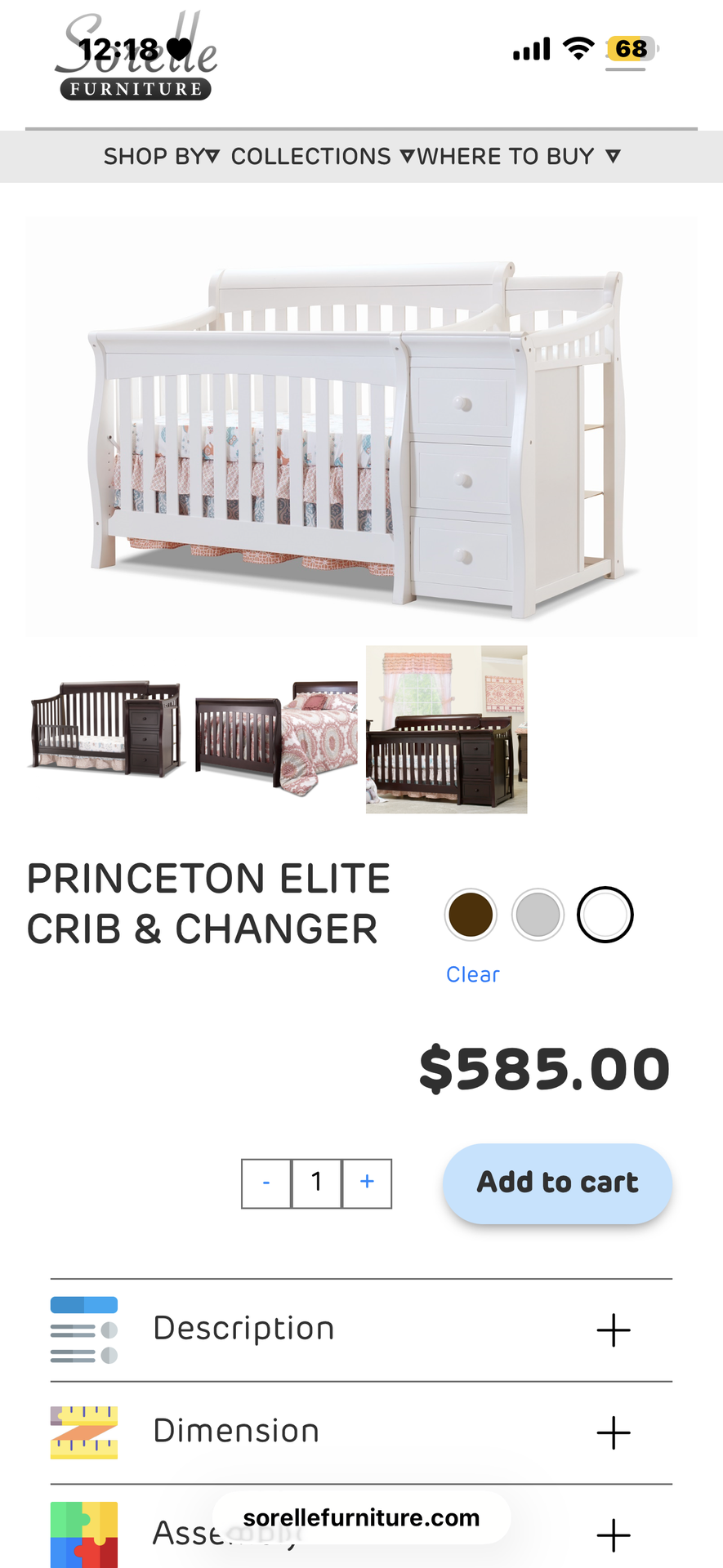This screenshot has width=723, height=1568.
Task: Clear the selected color option
Action: point(472,974)
